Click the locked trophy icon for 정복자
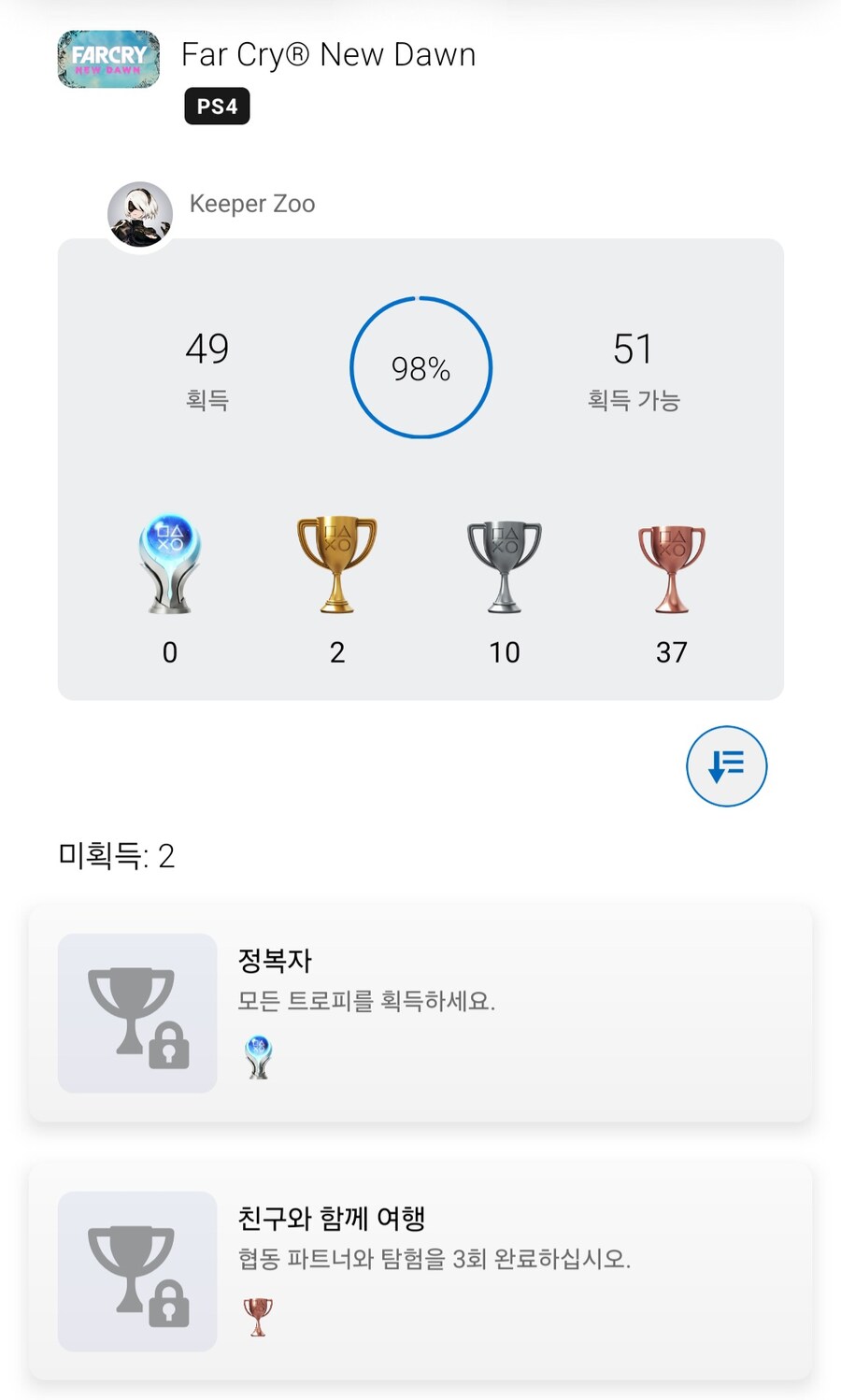The height and width of the screenshot is (1400, 841). click(x=136, y=1013)
